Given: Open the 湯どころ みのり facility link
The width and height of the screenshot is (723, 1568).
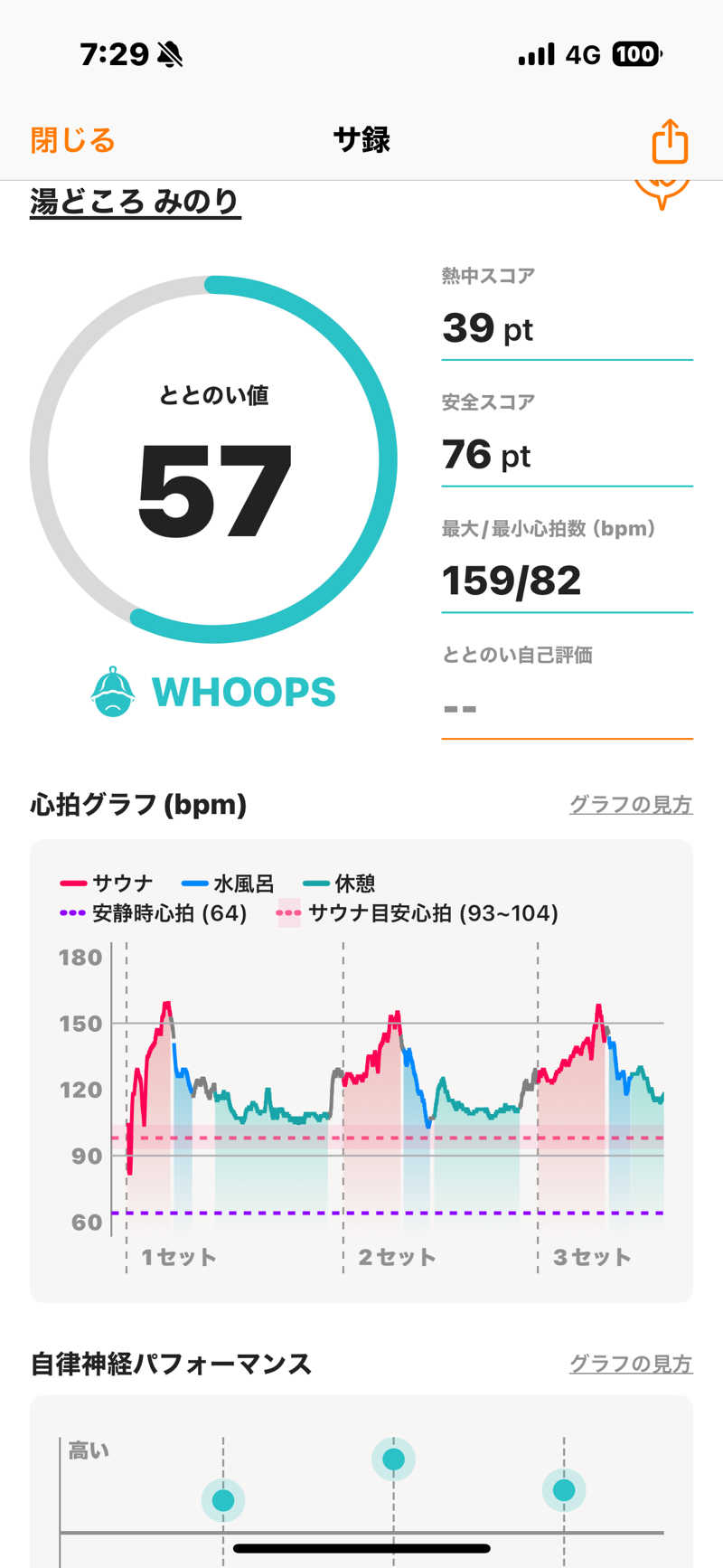Looking at the screenshot, I should coord(135,201).
